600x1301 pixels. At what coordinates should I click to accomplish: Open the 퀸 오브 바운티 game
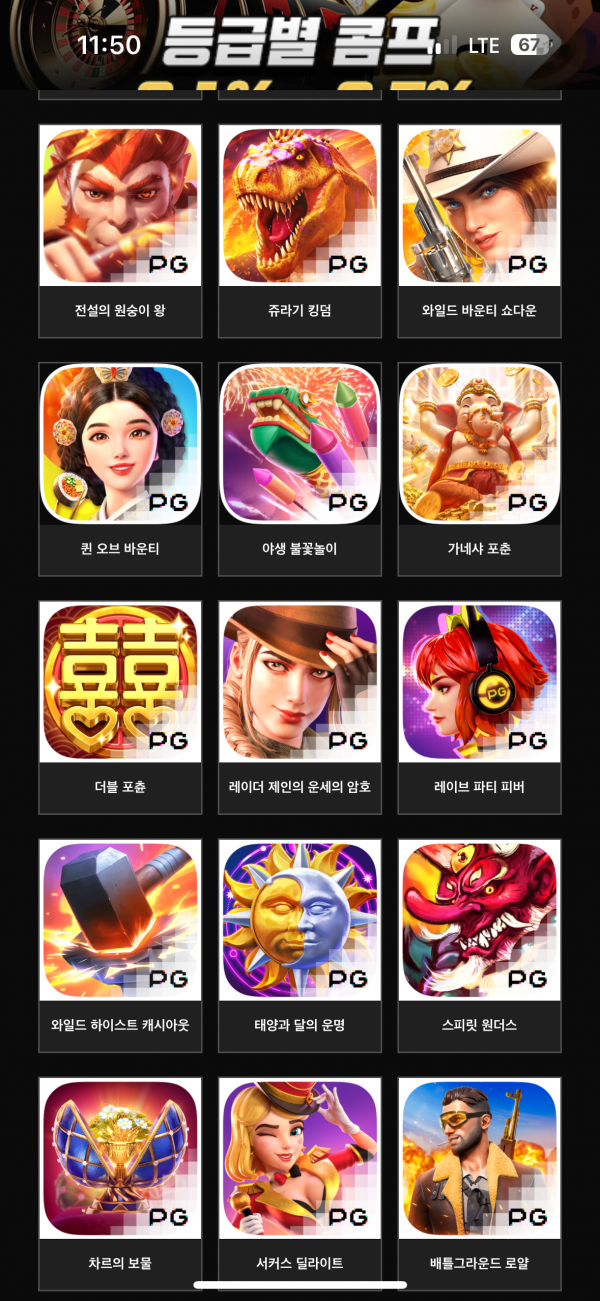(x=120, y=445)
